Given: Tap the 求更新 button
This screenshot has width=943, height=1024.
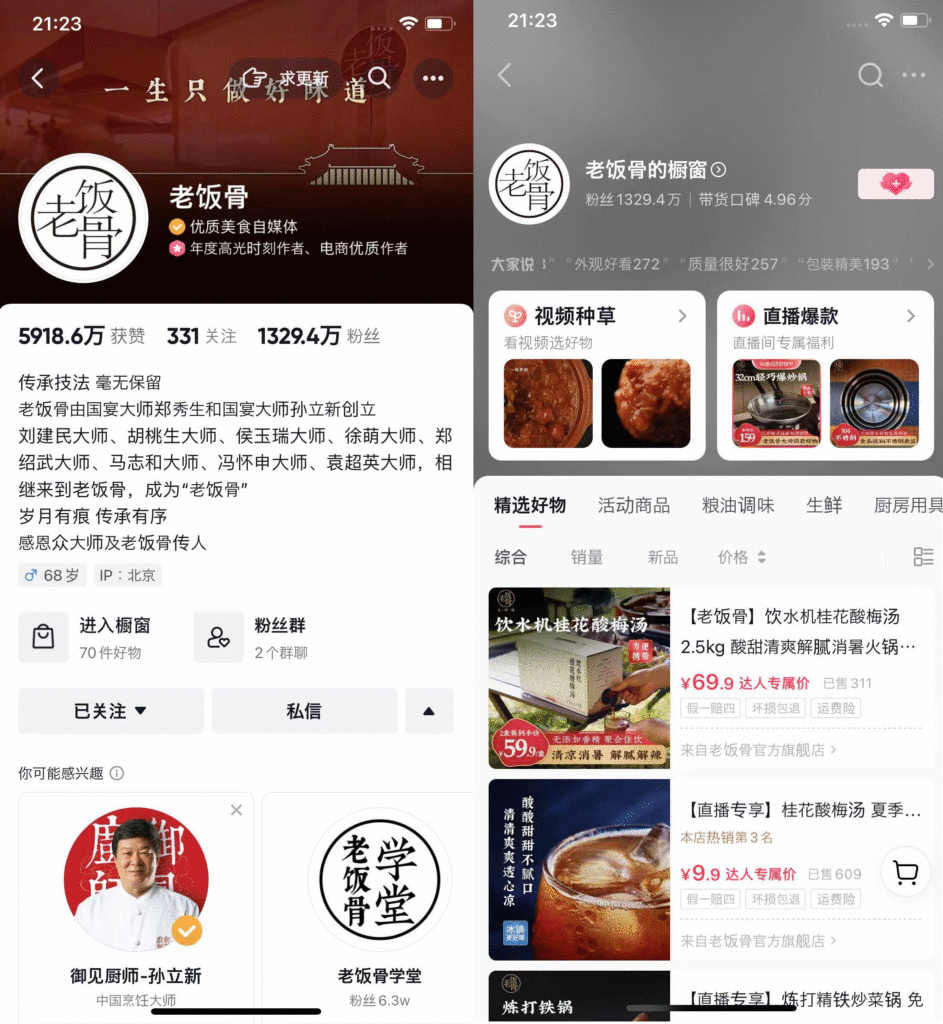Looking at the screenshot, I should click(288, 78).
